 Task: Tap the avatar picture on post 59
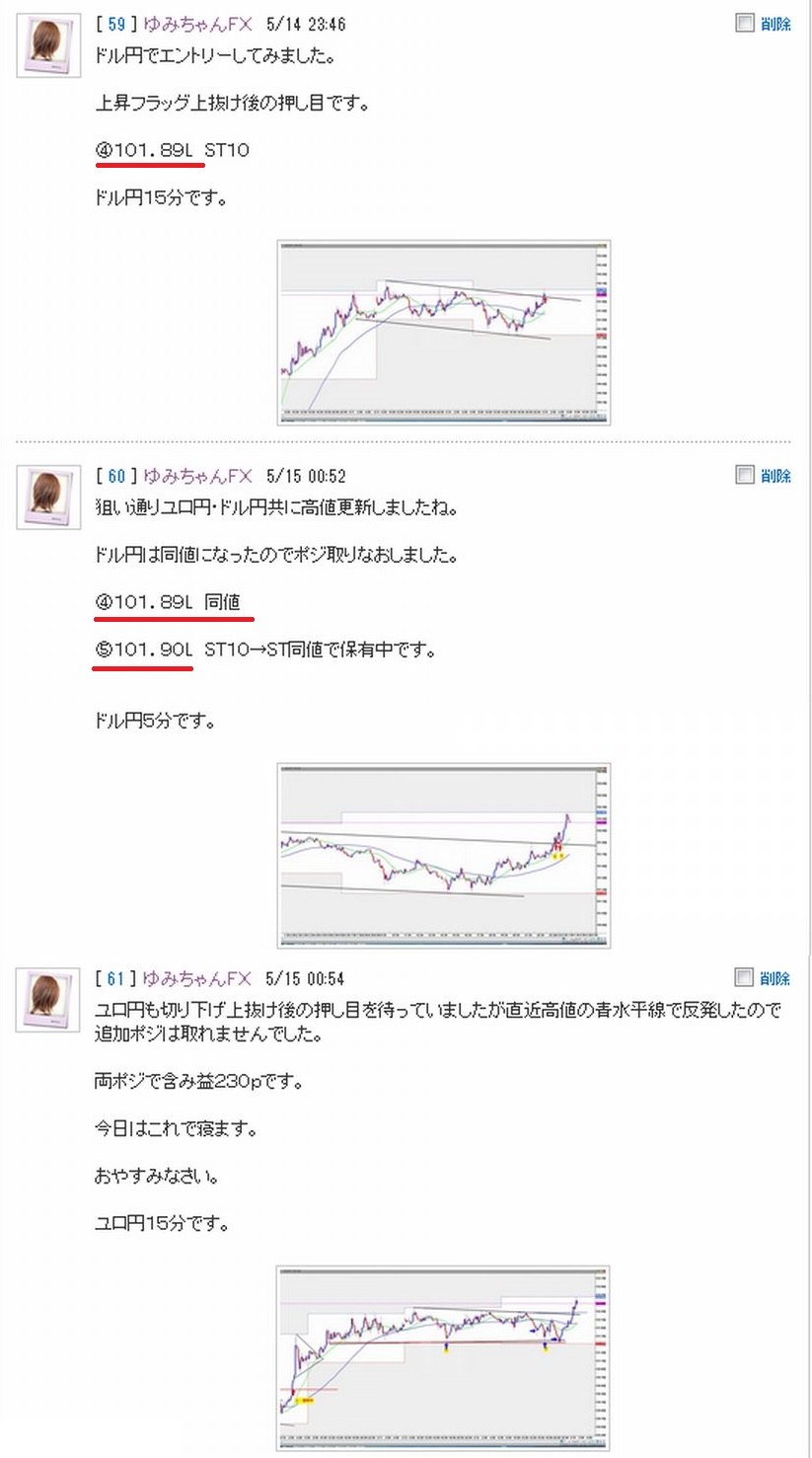point(47,44)
